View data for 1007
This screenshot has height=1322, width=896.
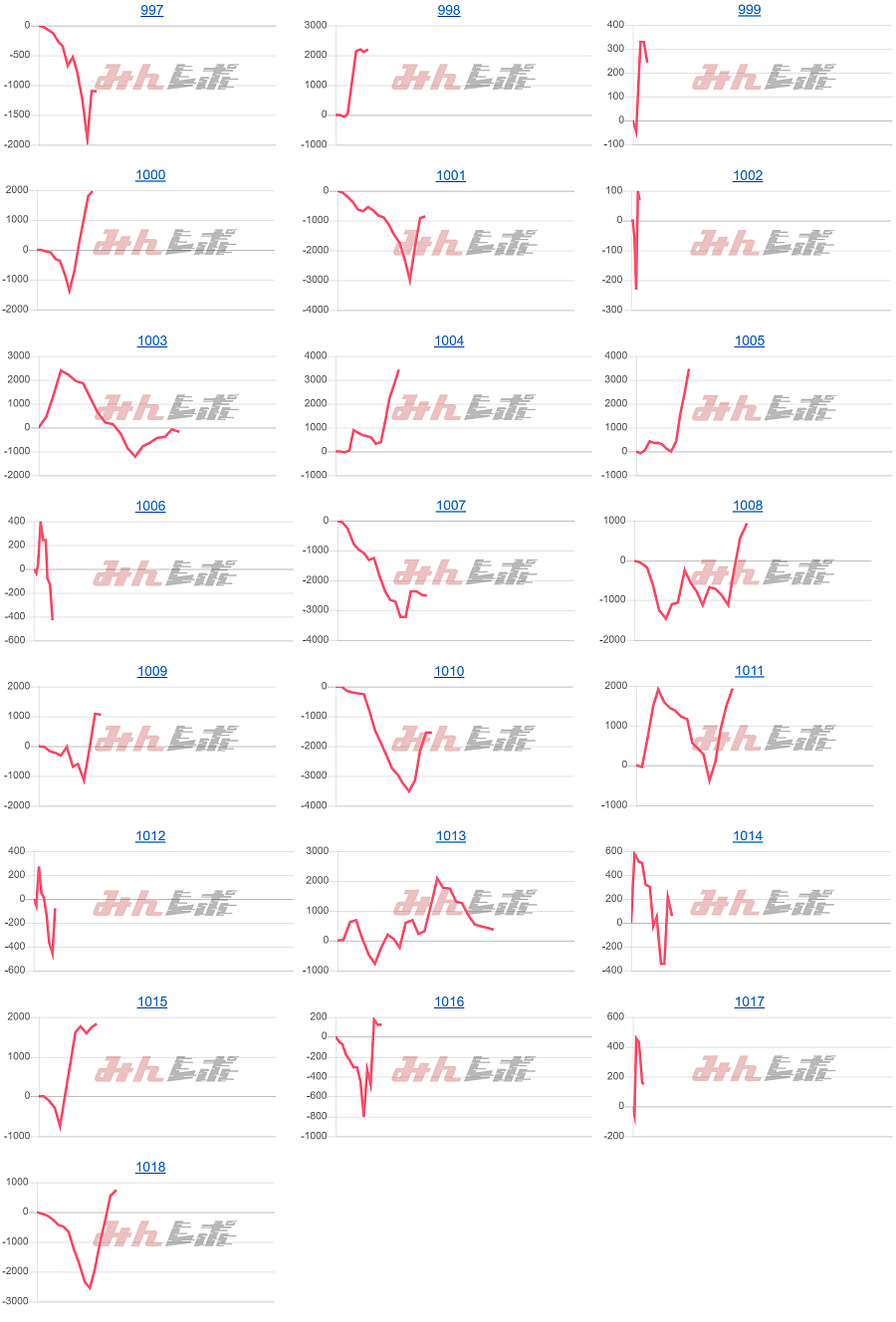coord(450,506)
